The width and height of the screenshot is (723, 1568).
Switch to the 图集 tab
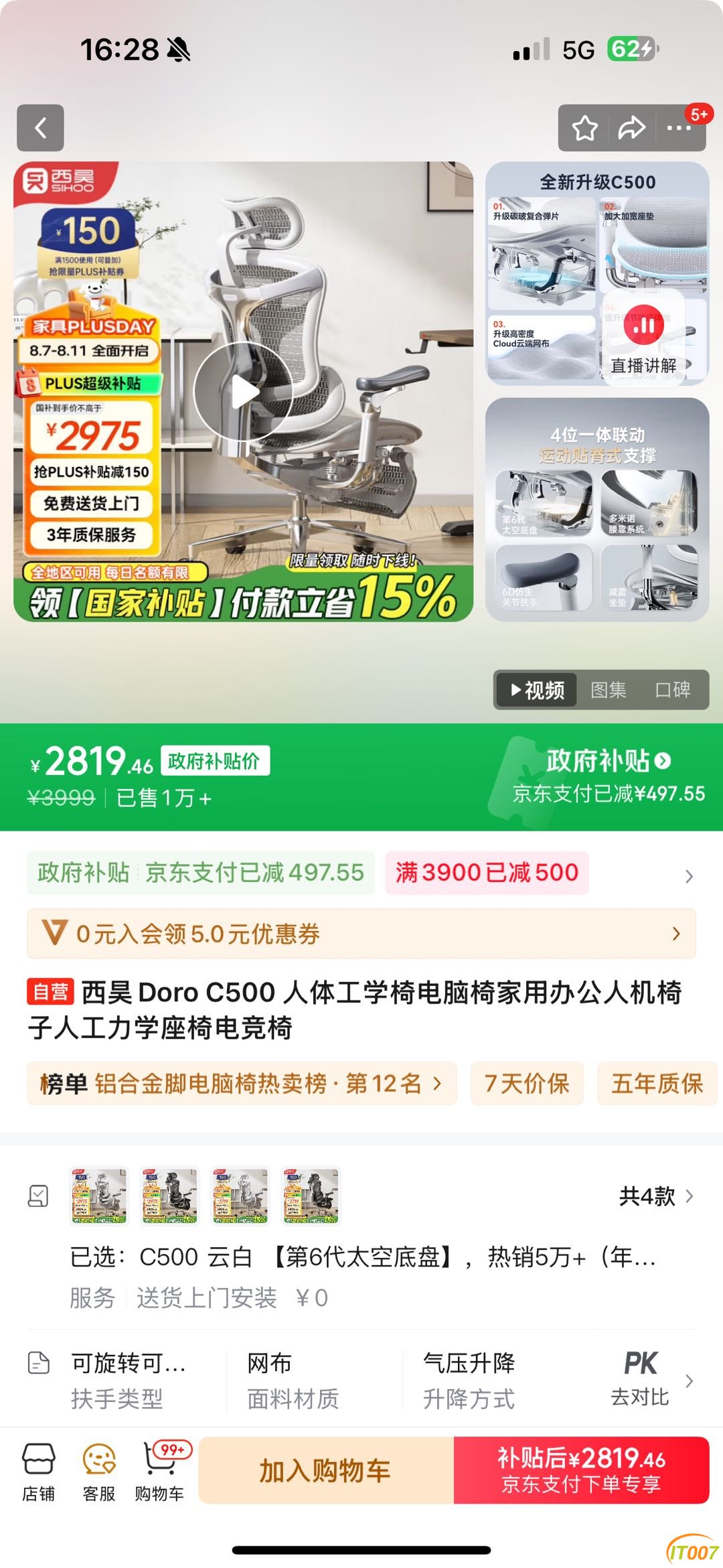608,689
